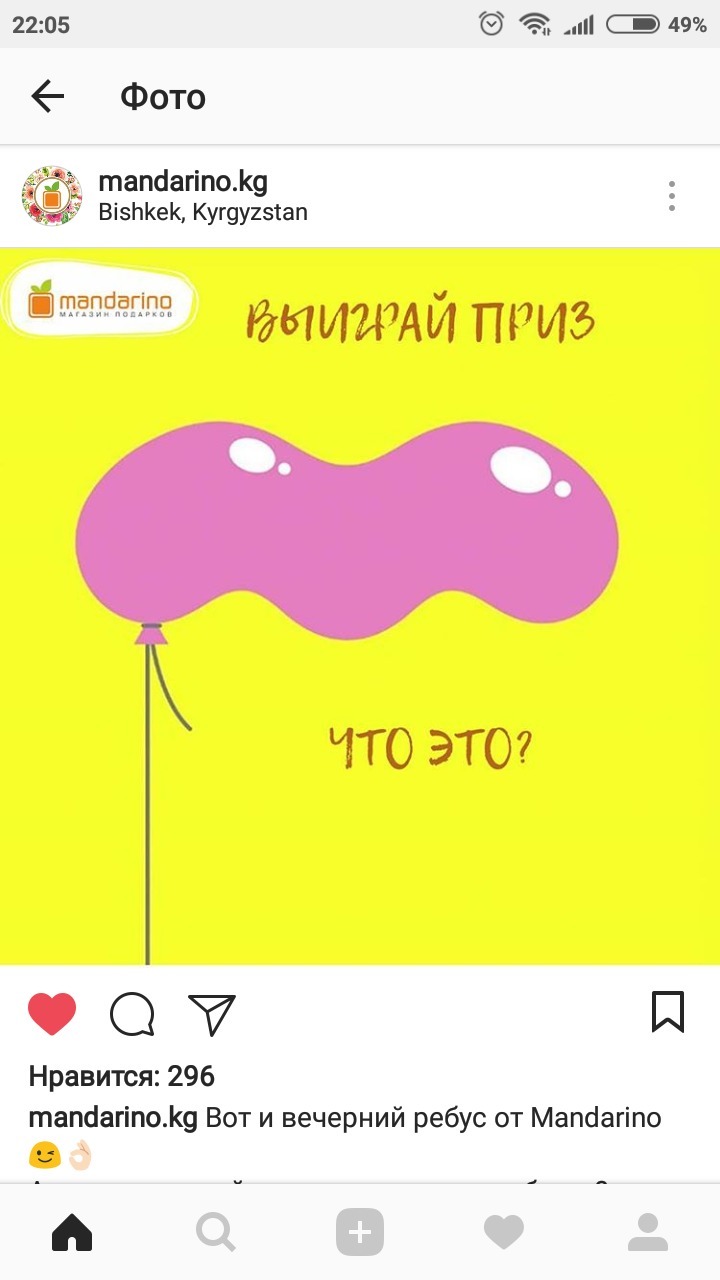Save the post with the bookmark icon
720x1280 pixels.
click(668, 1012)
